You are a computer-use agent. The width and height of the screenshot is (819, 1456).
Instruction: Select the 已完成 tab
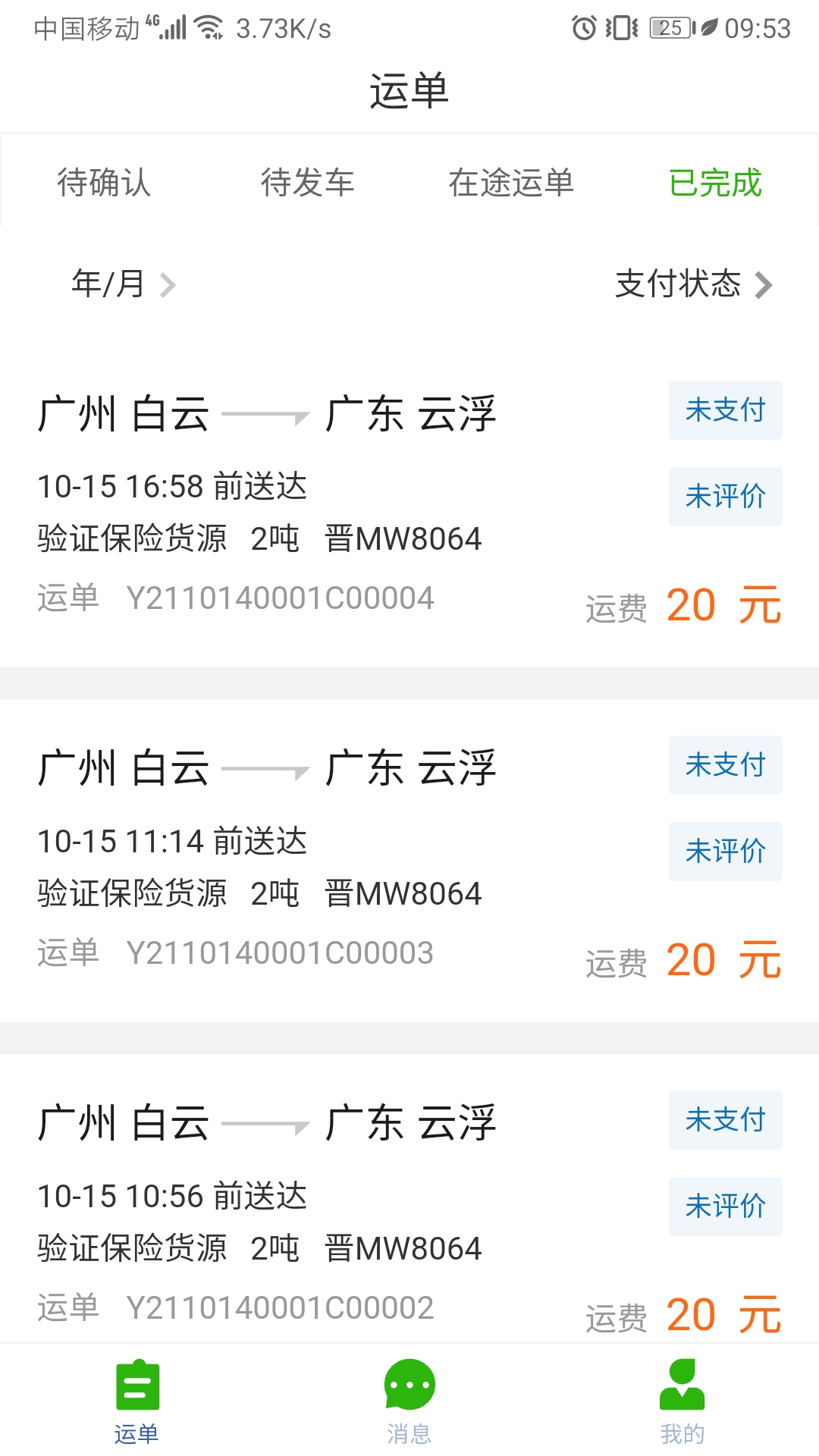(715, 183)
